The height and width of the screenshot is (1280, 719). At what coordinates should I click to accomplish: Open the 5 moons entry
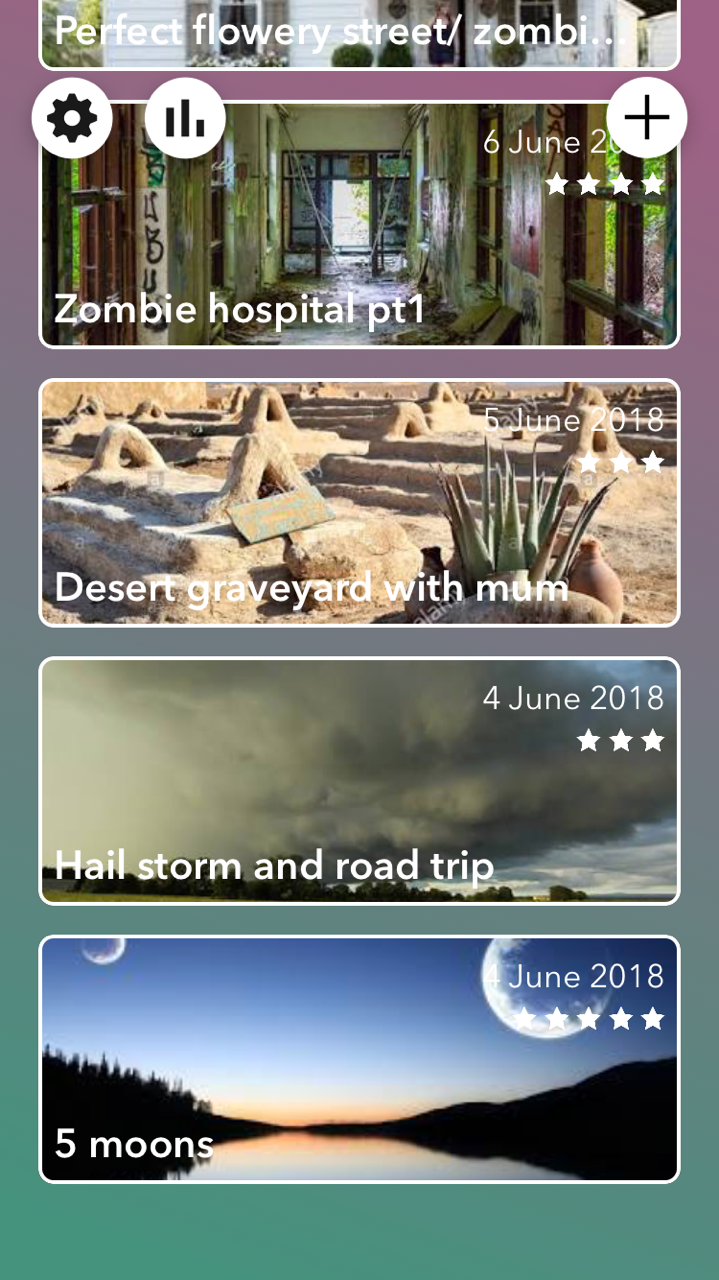(x=359, y=1058)
